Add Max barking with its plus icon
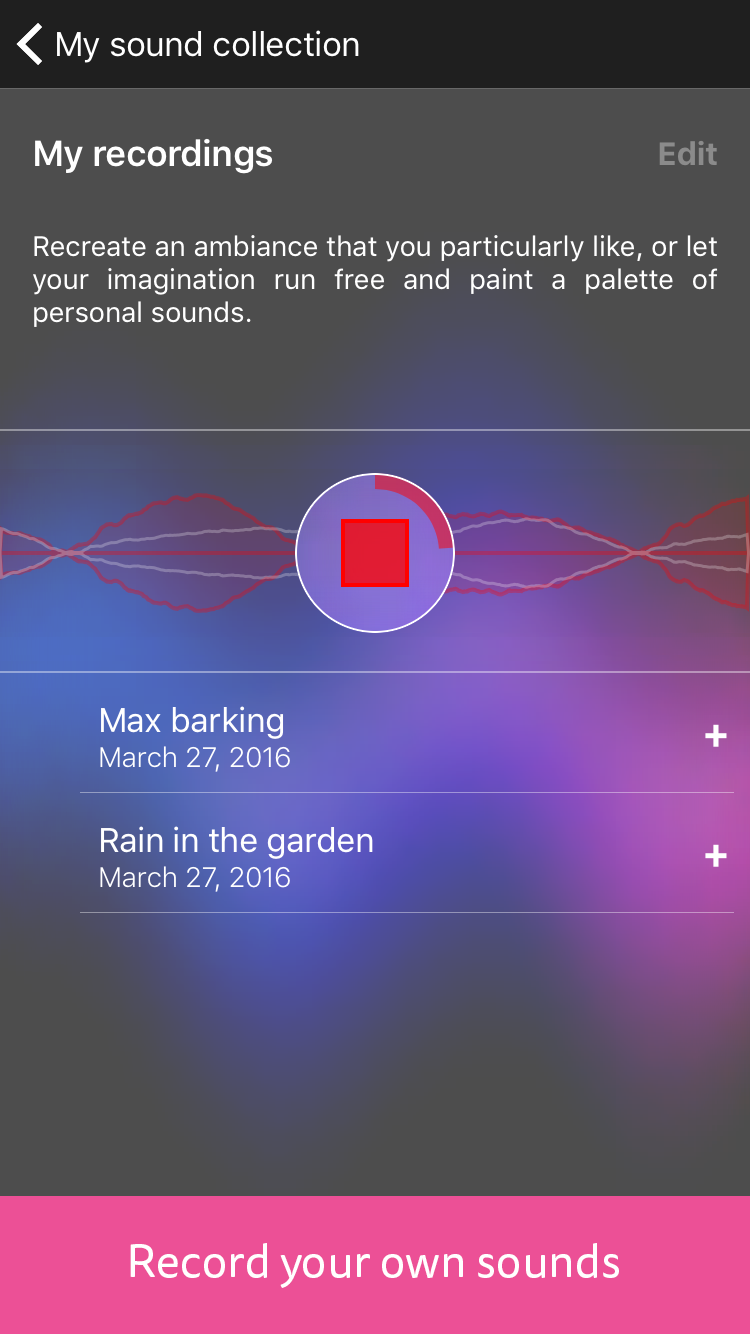This screenshot has width=750, height=1334. click(715, 737)
